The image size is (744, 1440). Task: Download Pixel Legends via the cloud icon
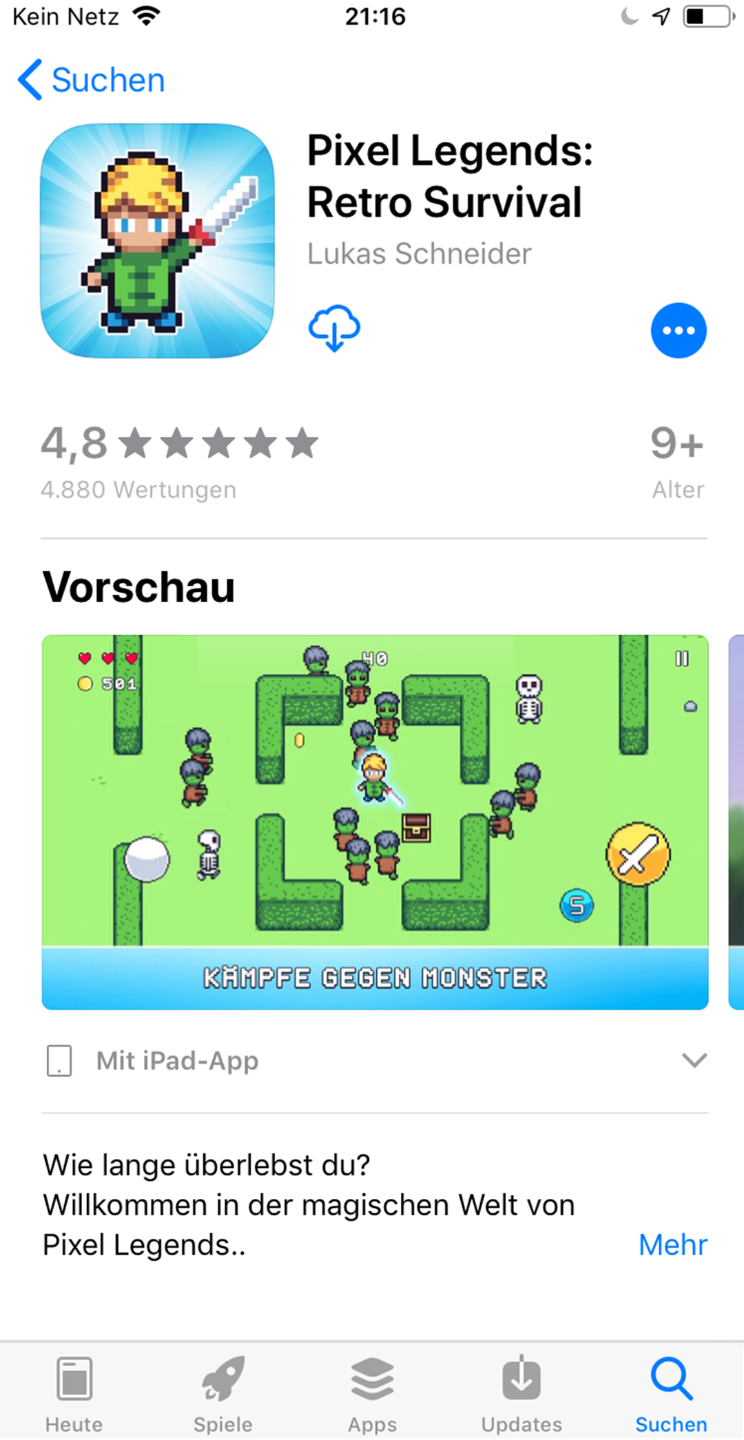[x=334, y=329]
